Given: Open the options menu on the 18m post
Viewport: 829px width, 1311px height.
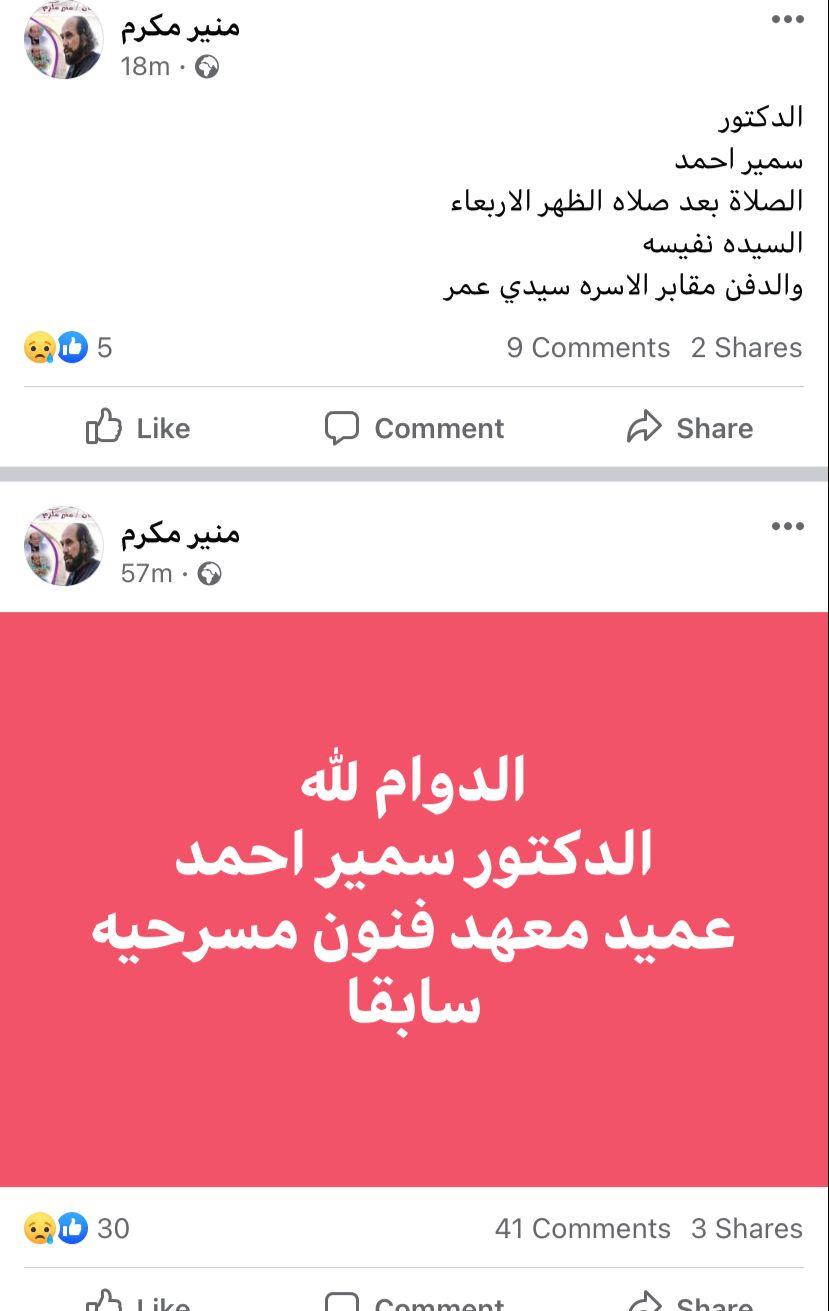Looking at the screenshot, I should [x=787, y=19].
